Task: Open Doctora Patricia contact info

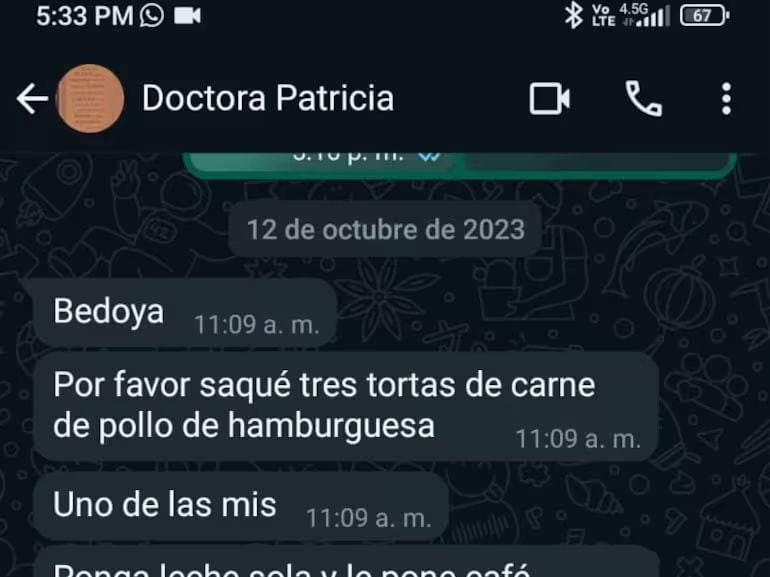Action: (268, 99)
